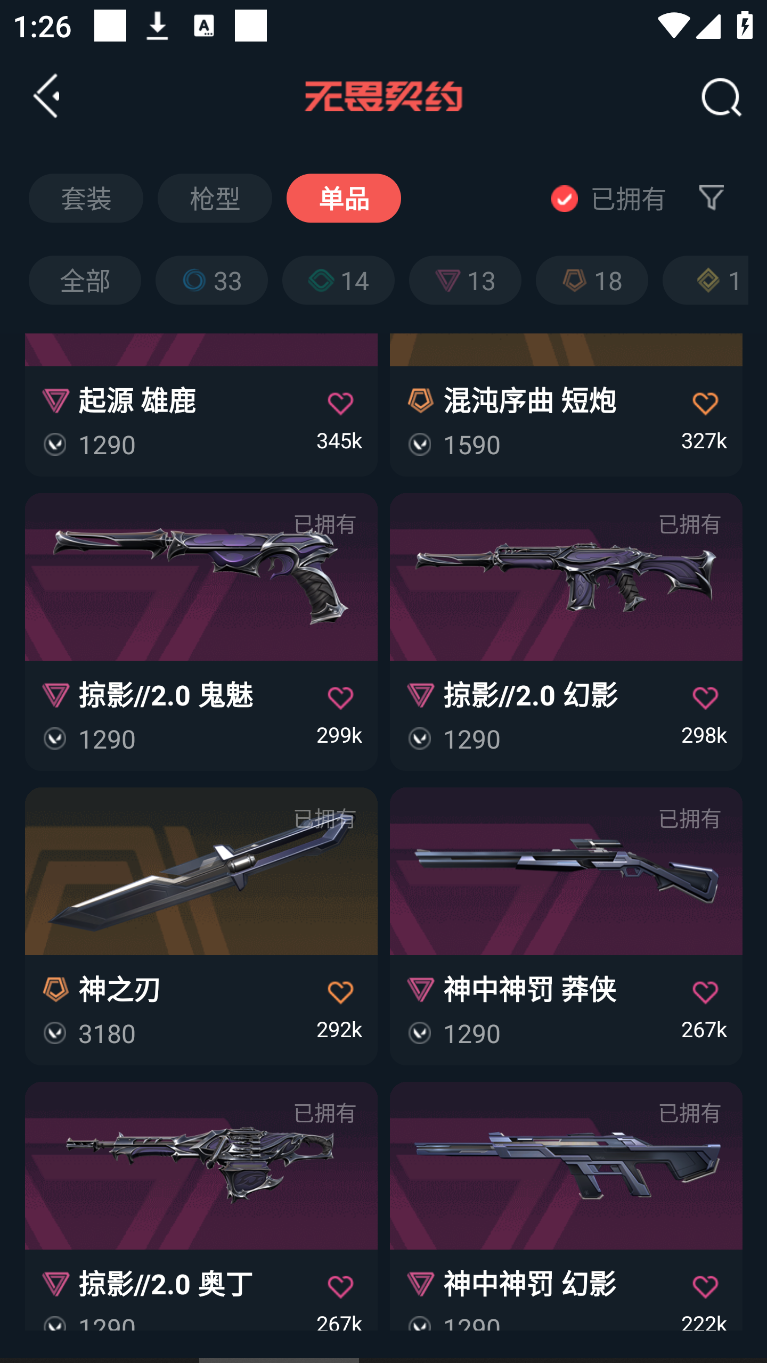Select the 单品 tab
This screenshot has height=1363, width=767.
[344, 198]
